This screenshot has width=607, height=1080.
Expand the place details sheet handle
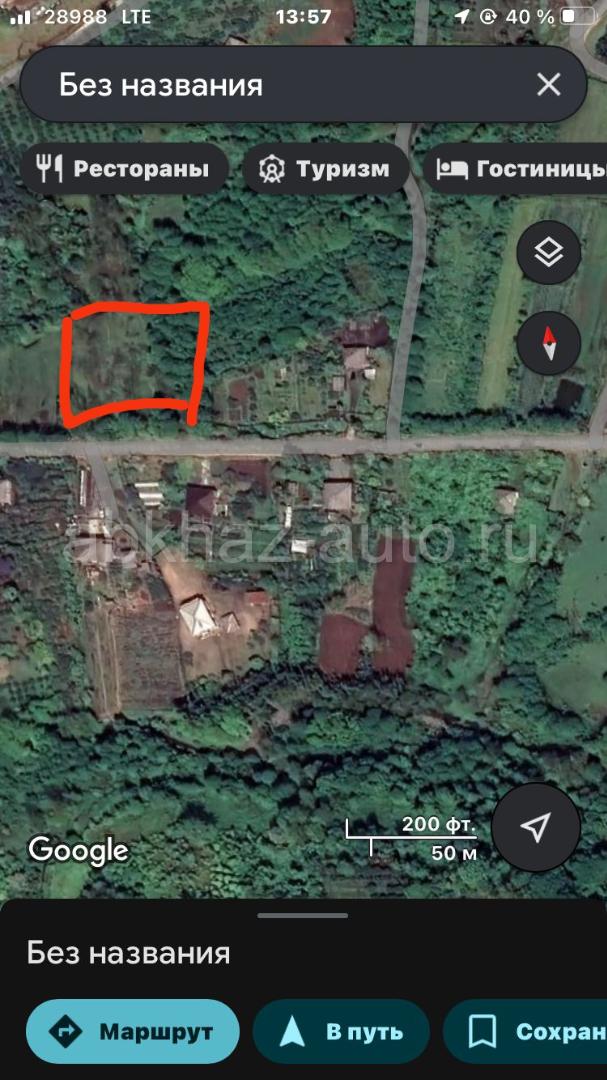pos(303,915)
